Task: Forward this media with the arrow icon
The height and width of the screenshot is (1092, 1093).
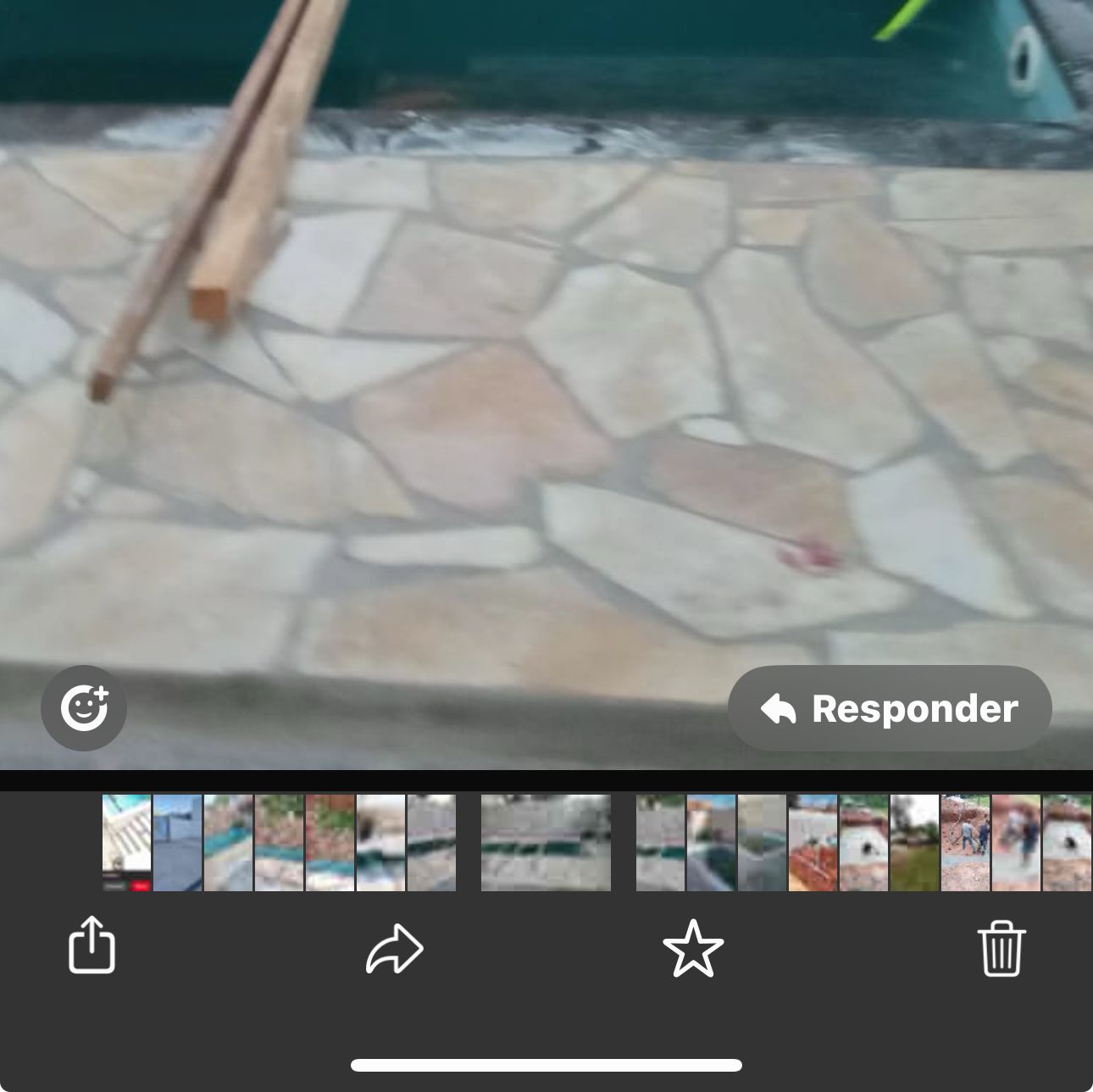Action: (395, 949)
